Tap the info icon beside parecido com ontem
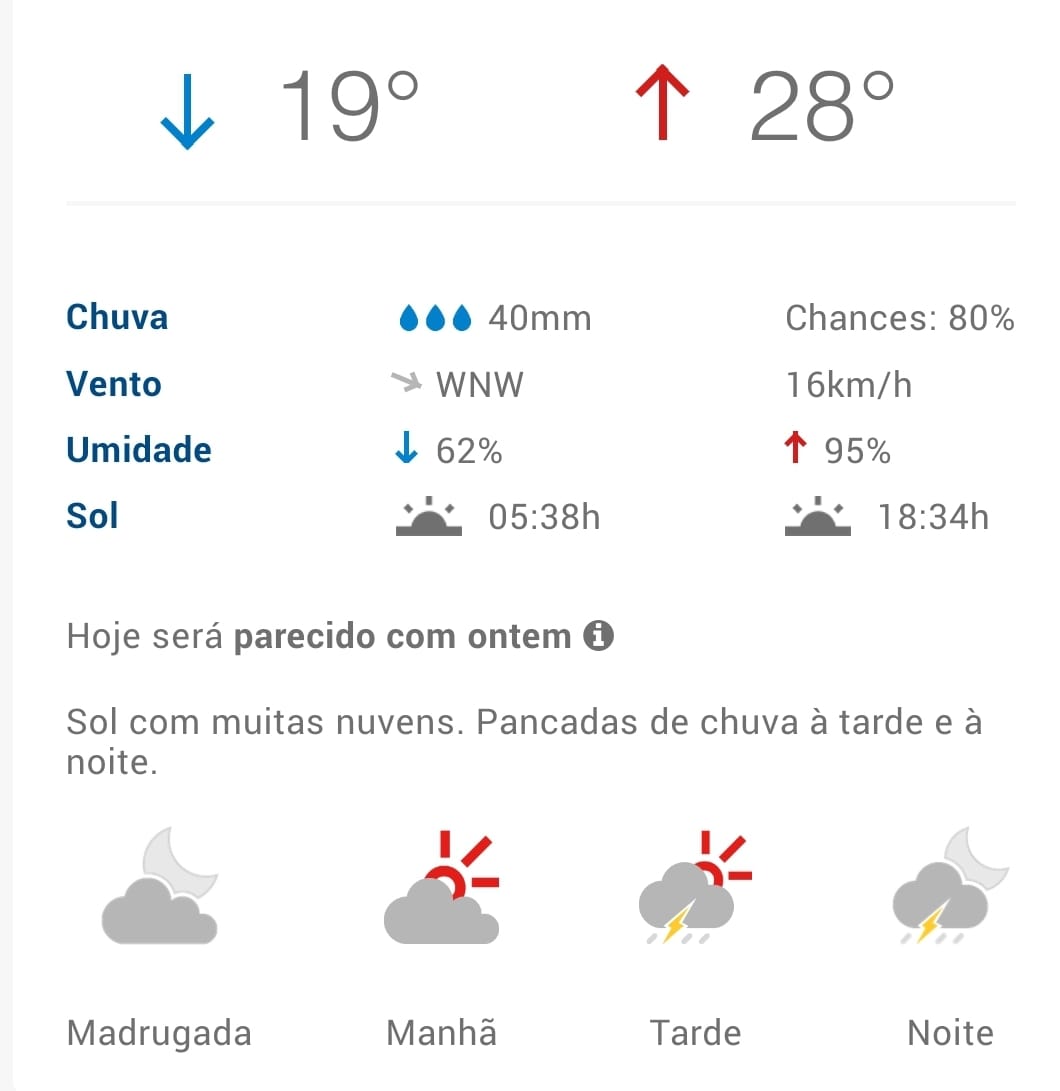This screenshot has width=1060, height=1091. 598,635
